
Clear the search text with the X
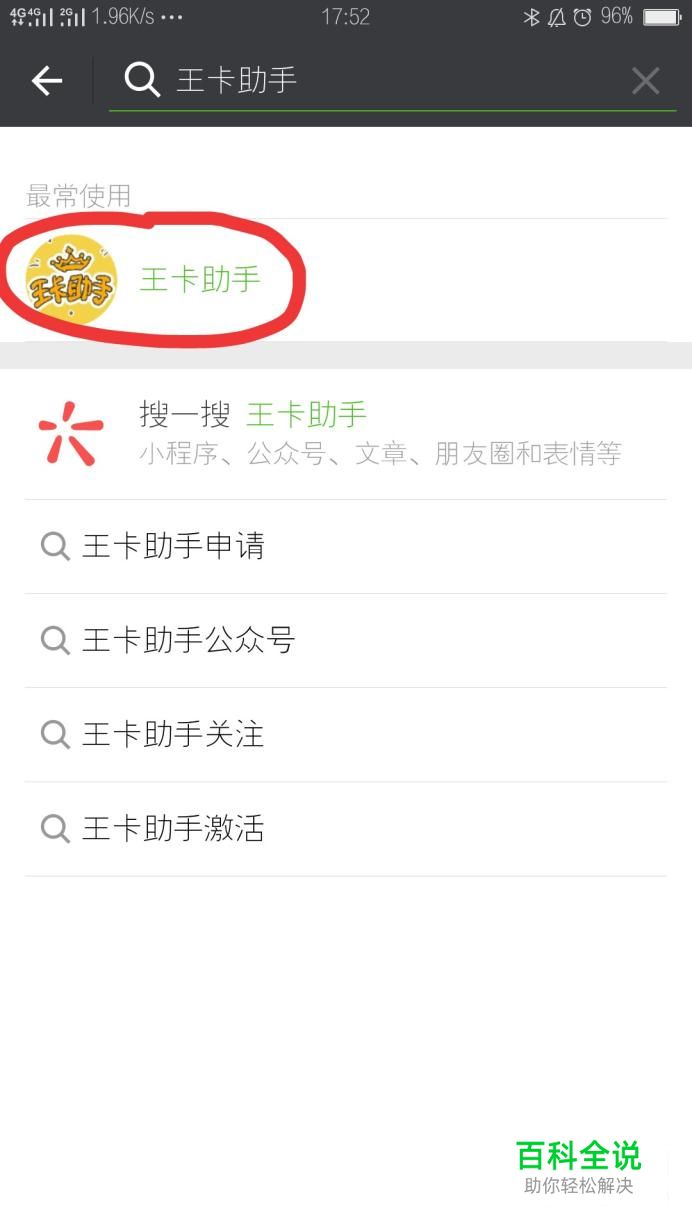pos(646,81)
